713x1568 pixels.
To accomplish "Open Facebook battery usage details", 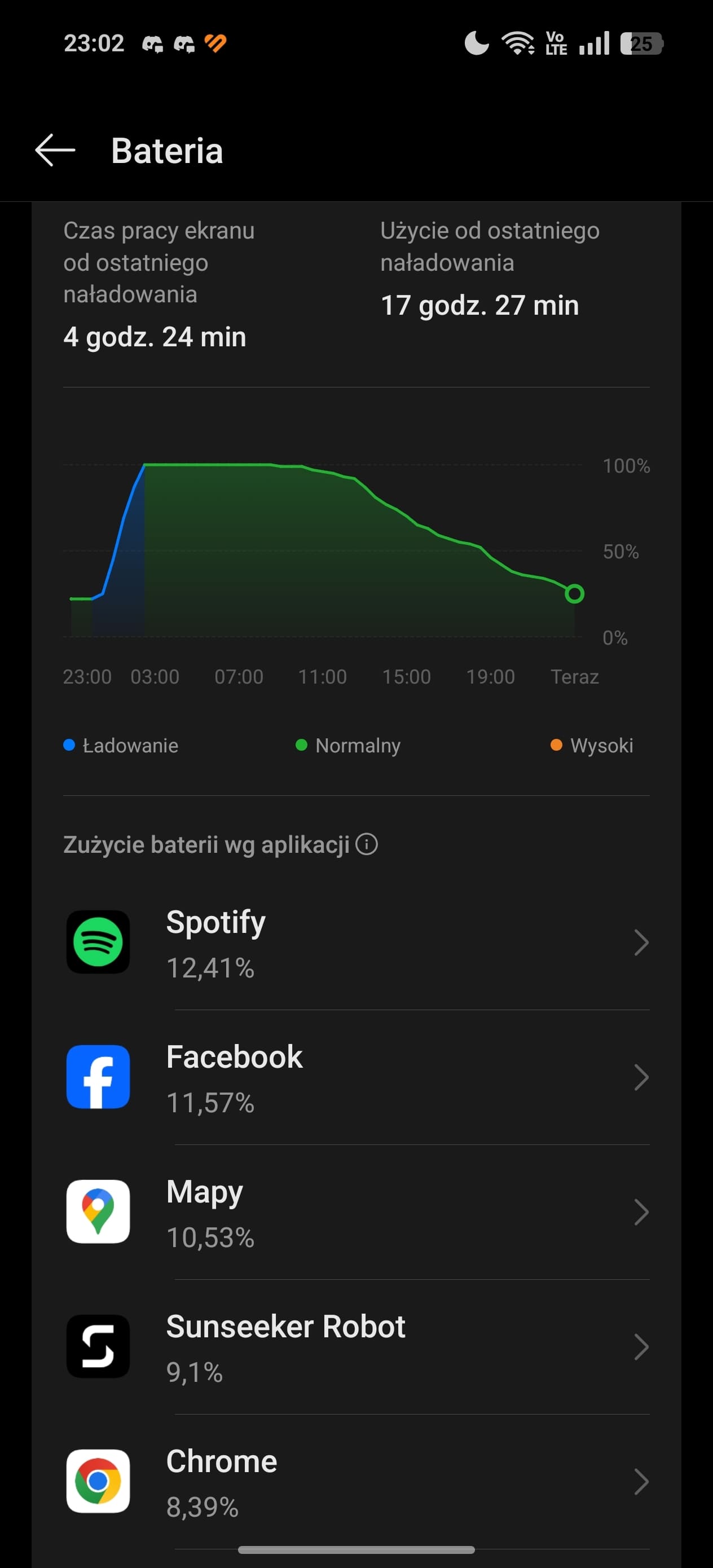I will pyautogui.click(x=357, y=1077).
